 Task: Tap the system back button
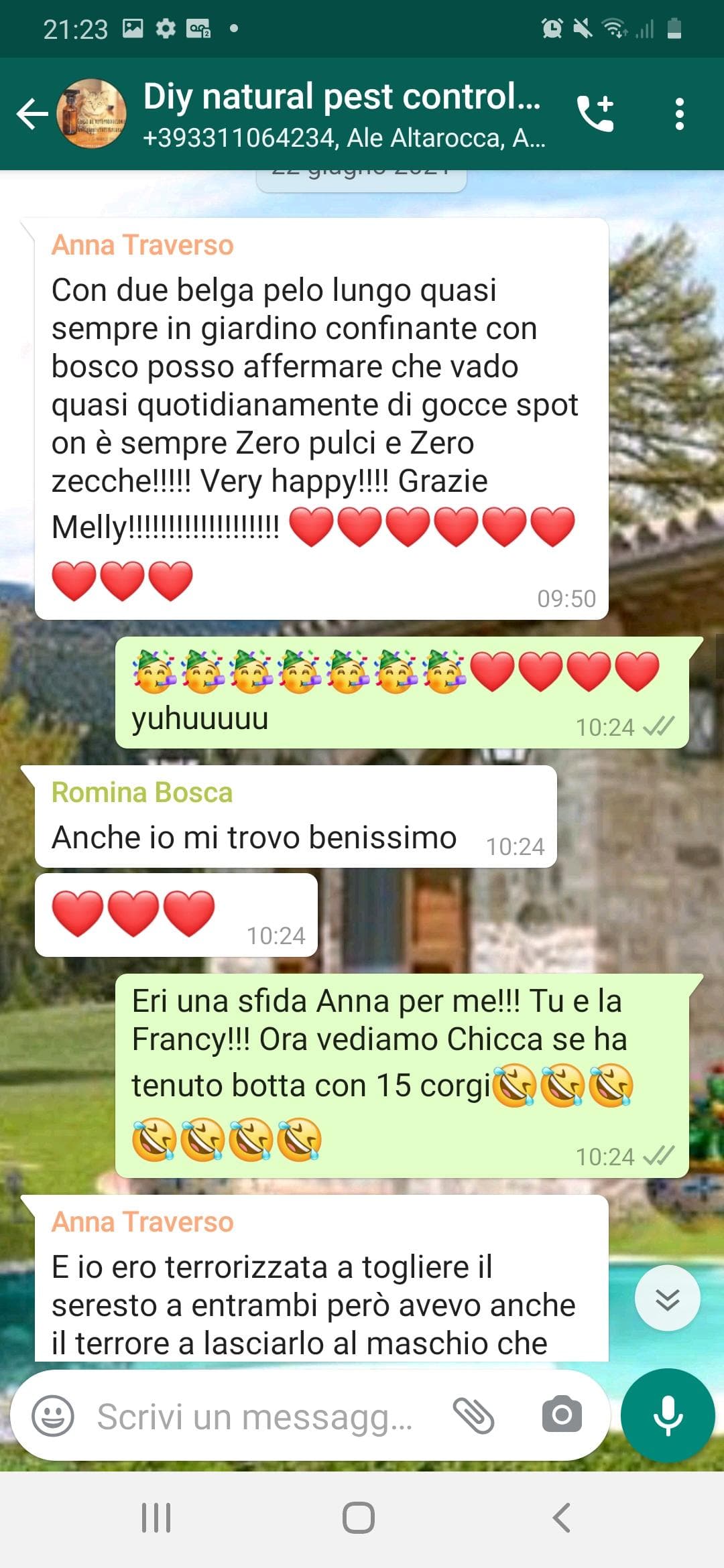click(x=562, y=1518)
